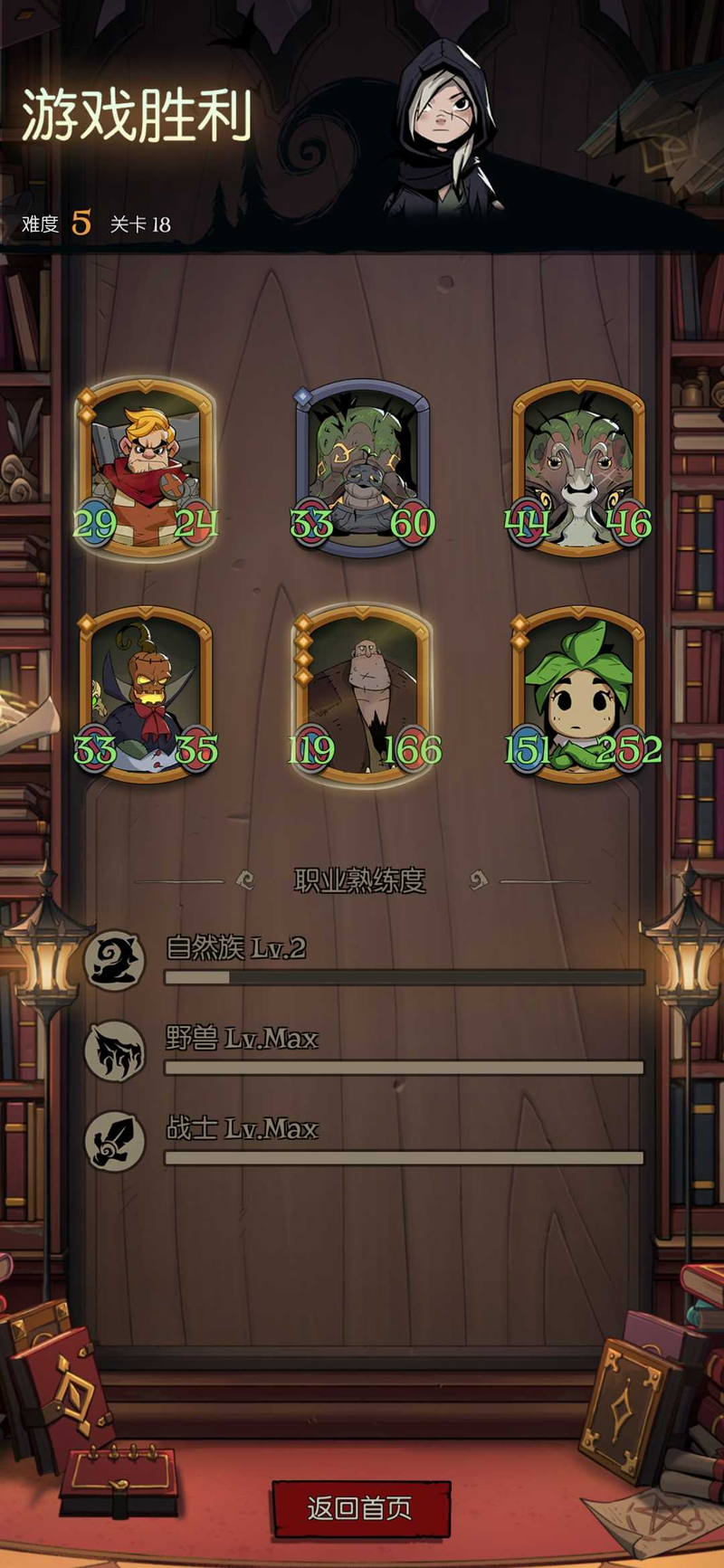Image resolution: width=724 pixels, height=1568 pixels.
Task: Select the mossy beast card with 33 and 60
Action: [362, 468]
